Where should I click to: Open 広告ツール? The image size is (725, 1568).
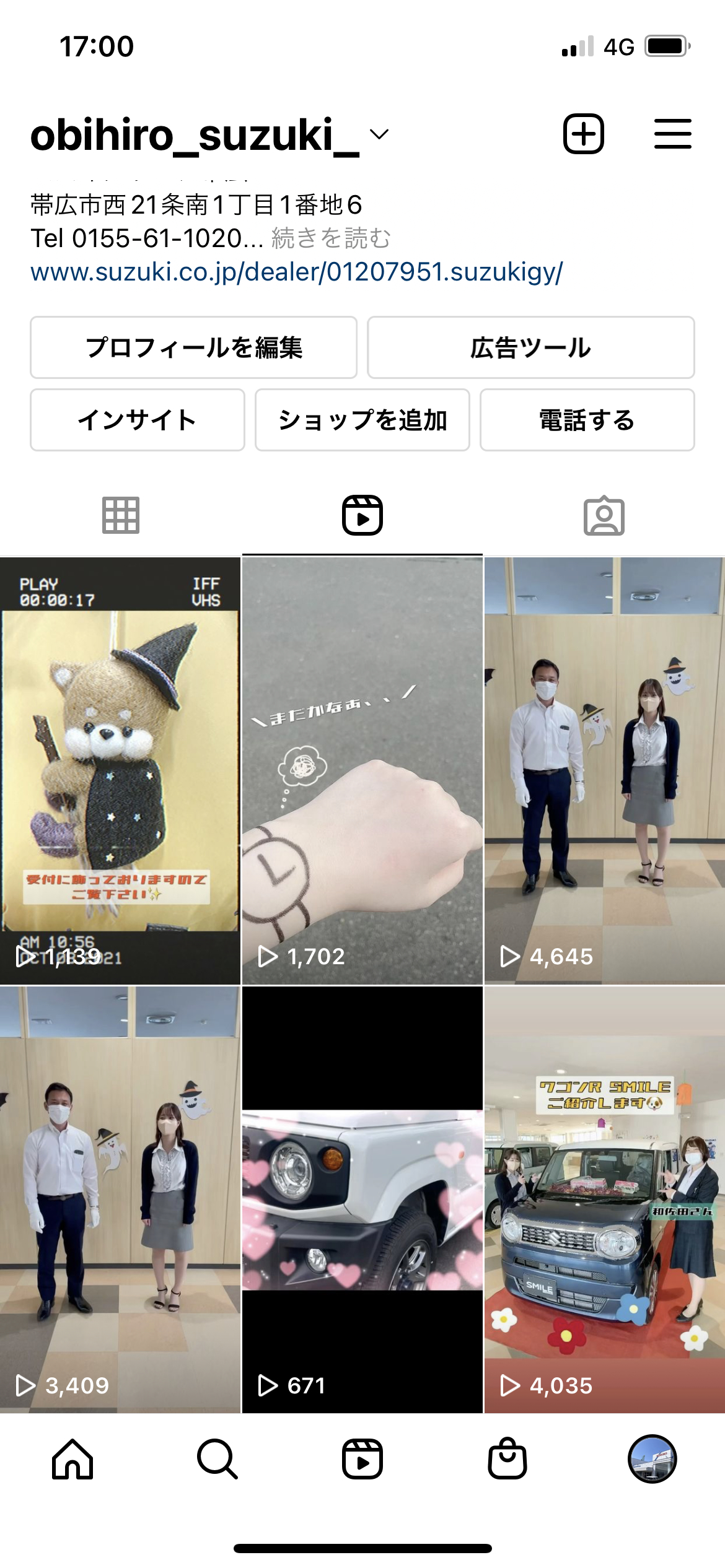(x=530, y=347)
